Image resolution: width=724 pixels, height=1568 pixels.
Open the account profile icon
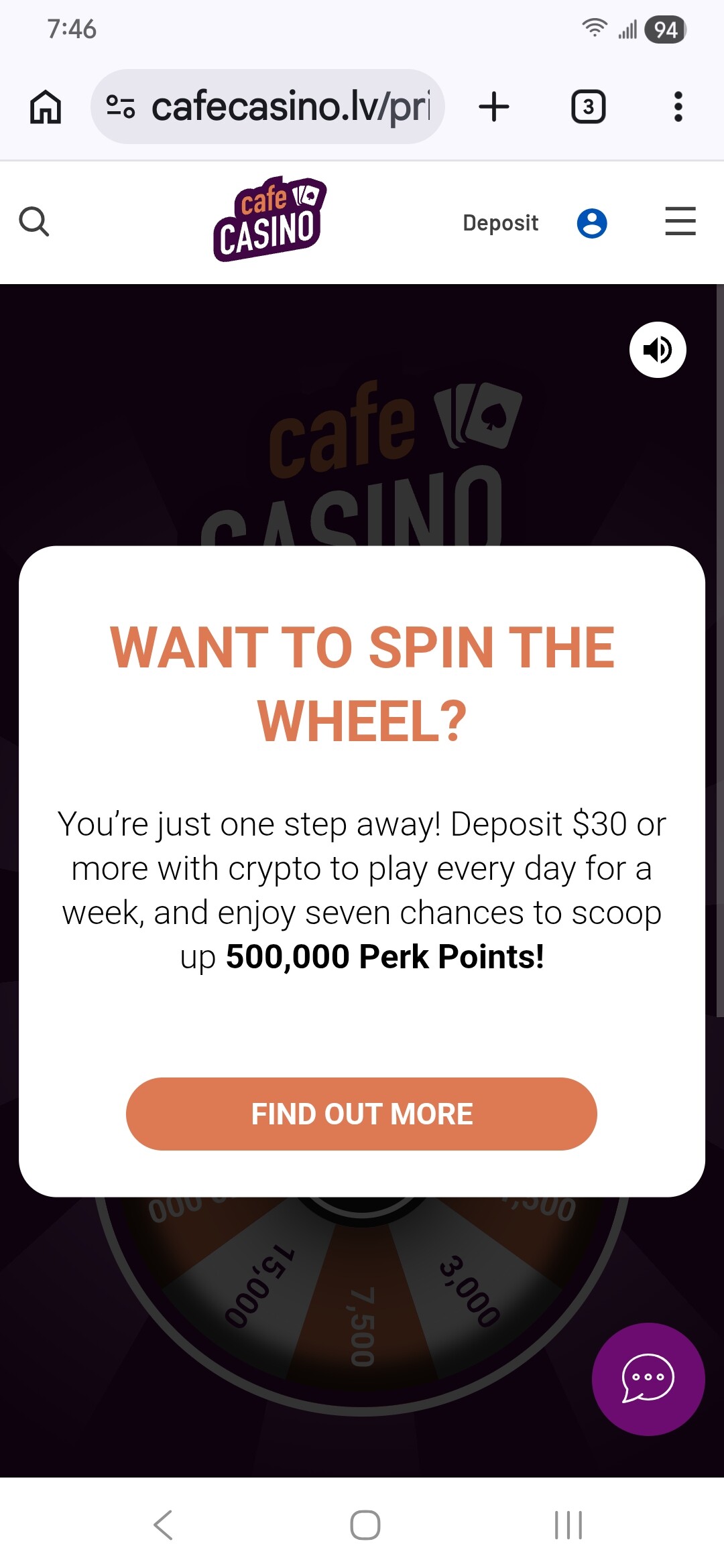pyautogui.click(x=592, y=223)
